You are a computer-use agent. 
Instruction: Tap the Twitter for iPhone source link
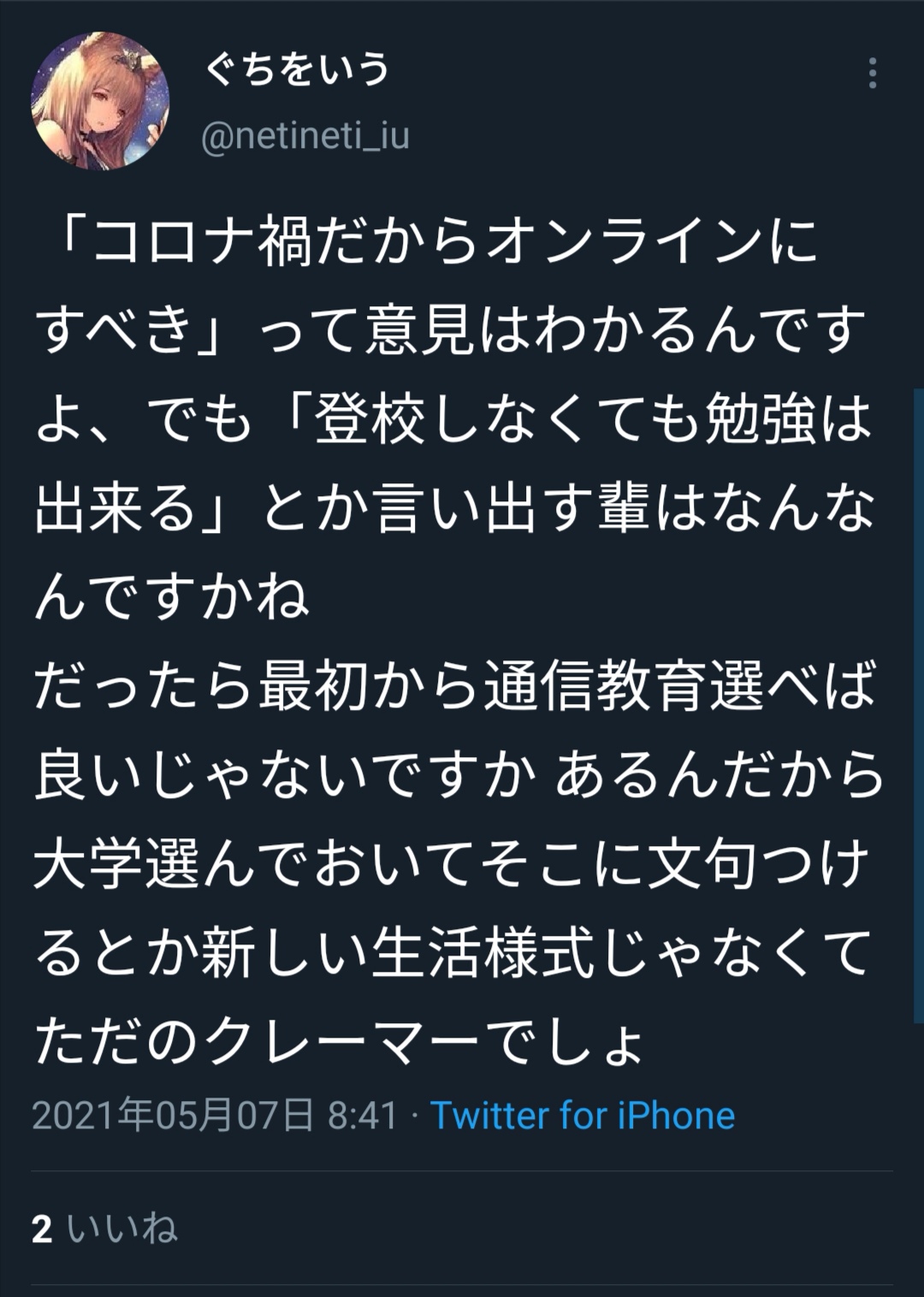tap(582, 1116)
